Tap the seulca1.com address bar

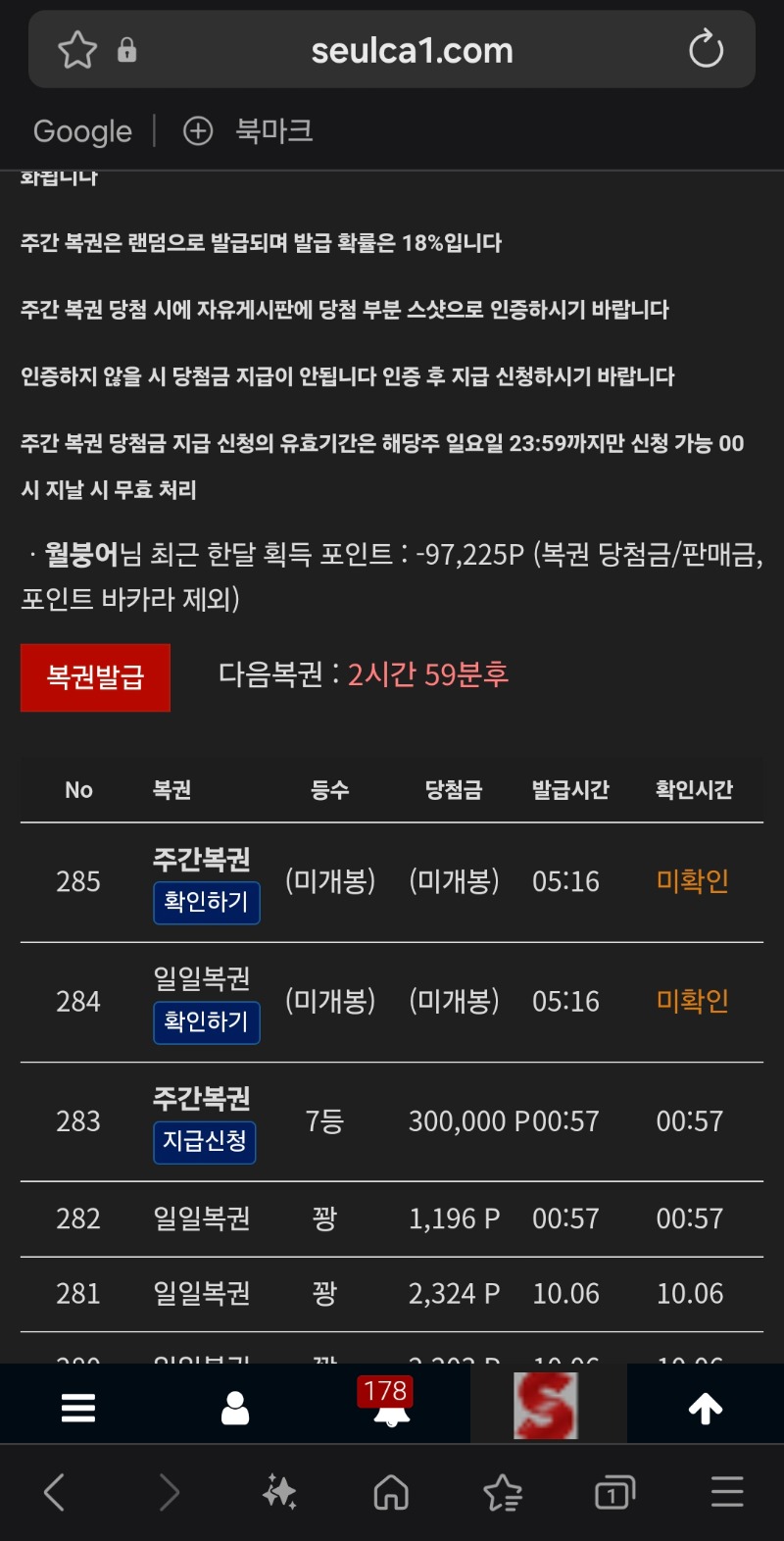412,50
